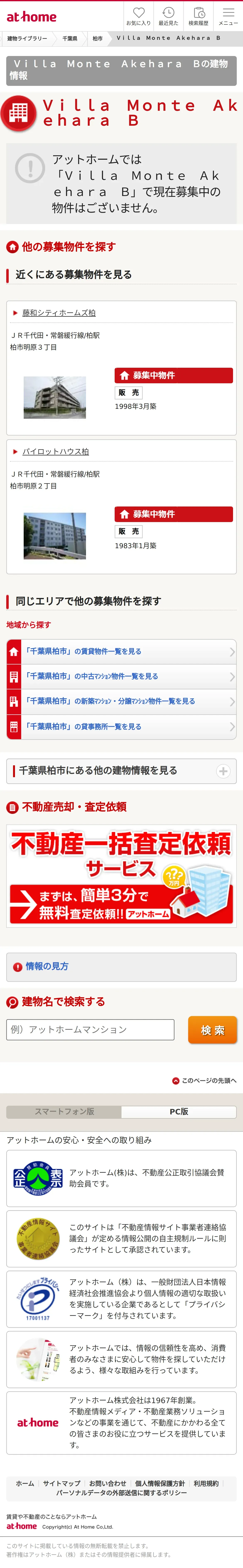243x1568 pixels.
Task: Open 情報の見方 info section
Action: click(x=121, y=967)
